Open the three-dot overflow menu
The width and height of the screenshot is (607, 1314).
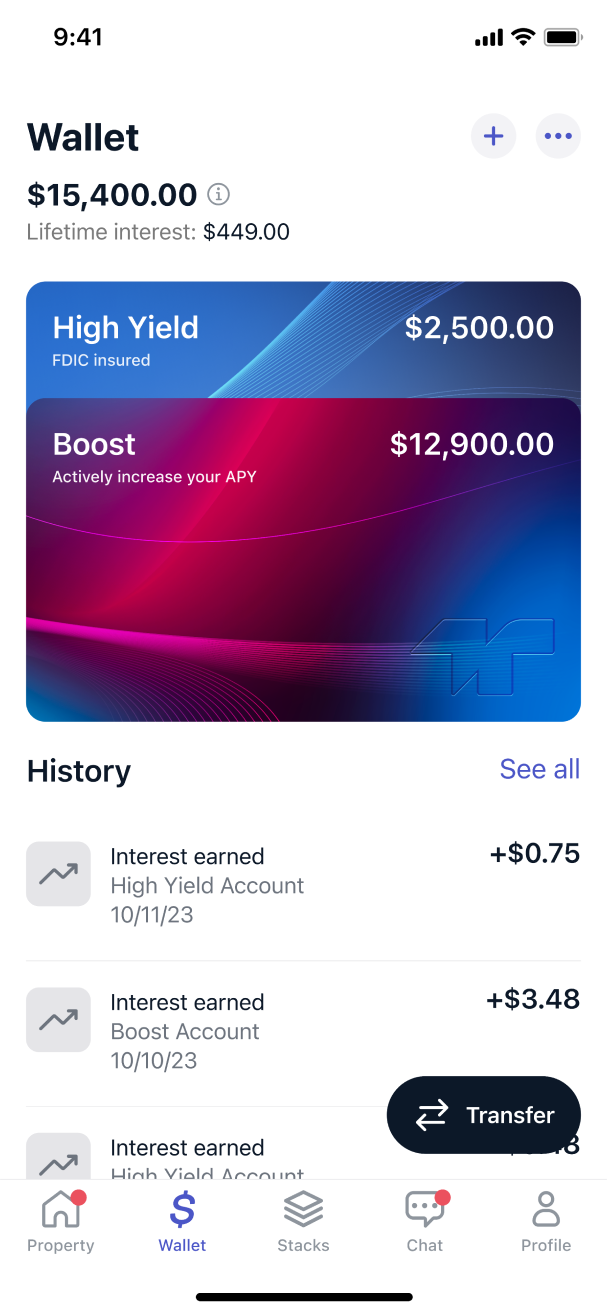pyautogui.click(x=558, y=136)
